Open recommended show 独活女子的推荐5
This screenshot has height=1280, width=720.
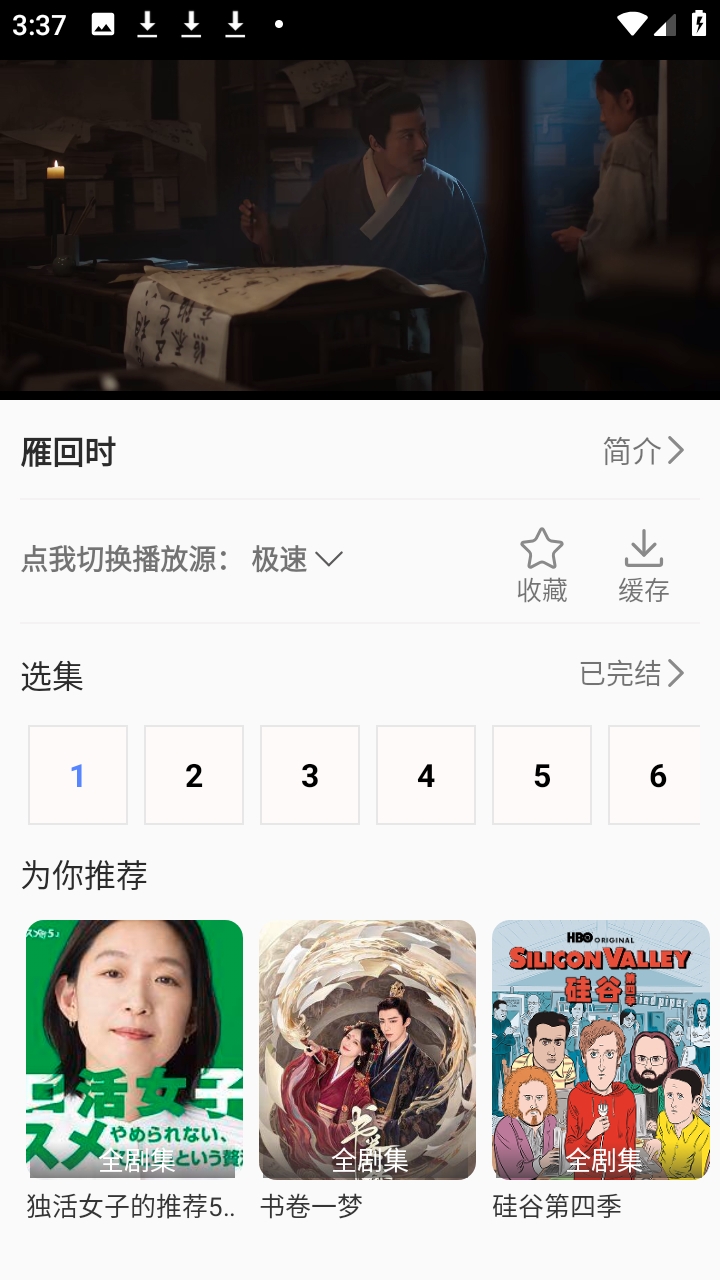click(134, 1050)
